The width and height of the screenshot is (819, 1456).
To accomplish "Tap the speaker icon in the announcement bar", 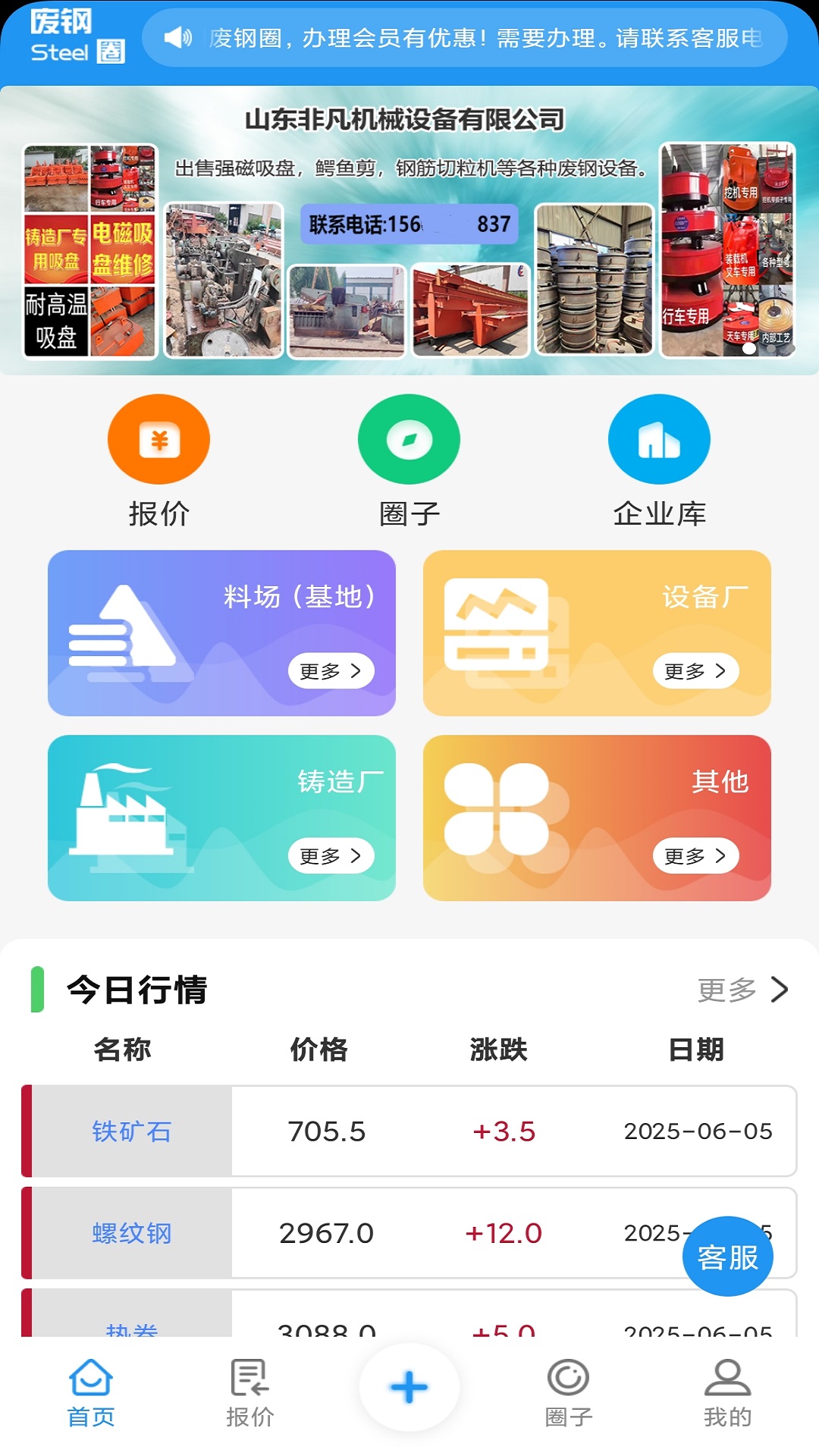I will [x=176, y=38].
